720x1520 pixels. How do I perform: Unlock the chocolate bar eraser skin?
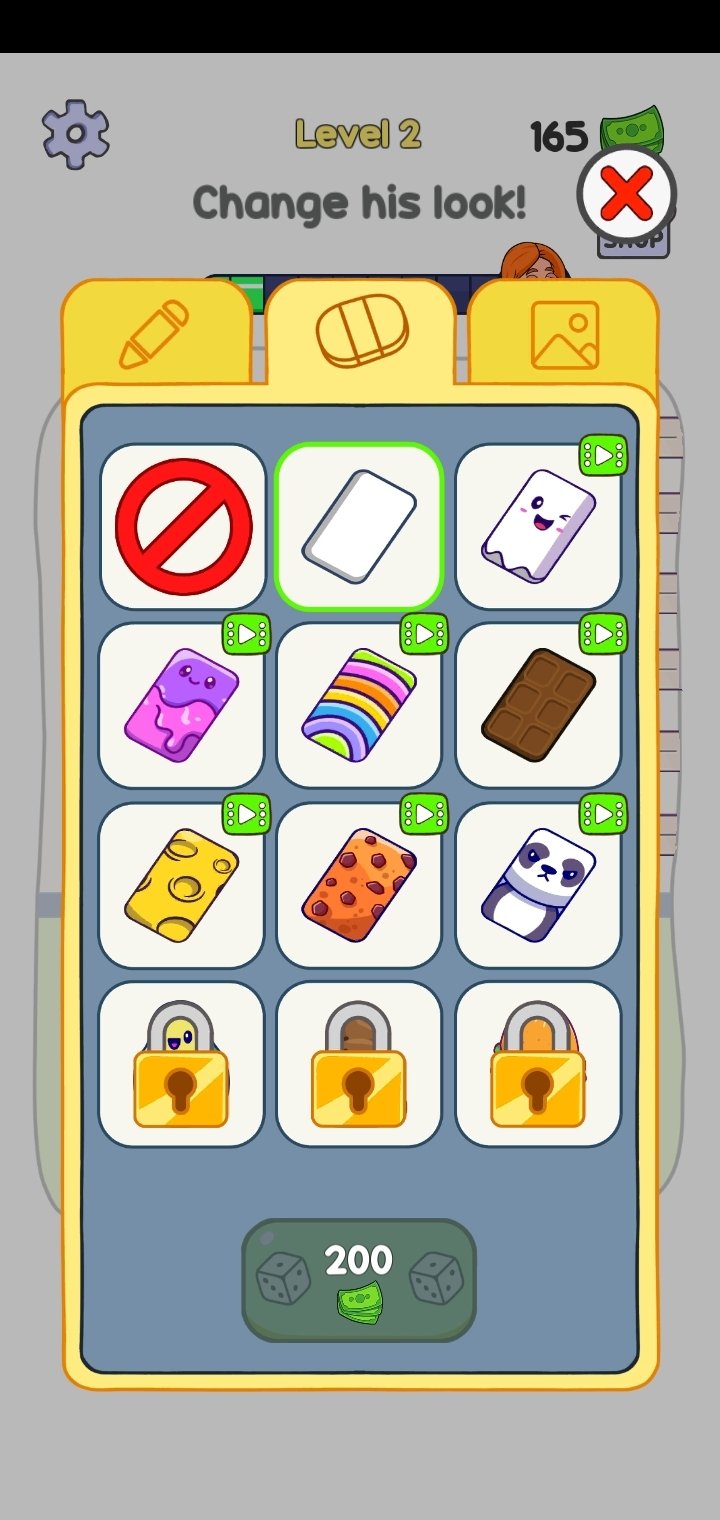pos(538,705)
